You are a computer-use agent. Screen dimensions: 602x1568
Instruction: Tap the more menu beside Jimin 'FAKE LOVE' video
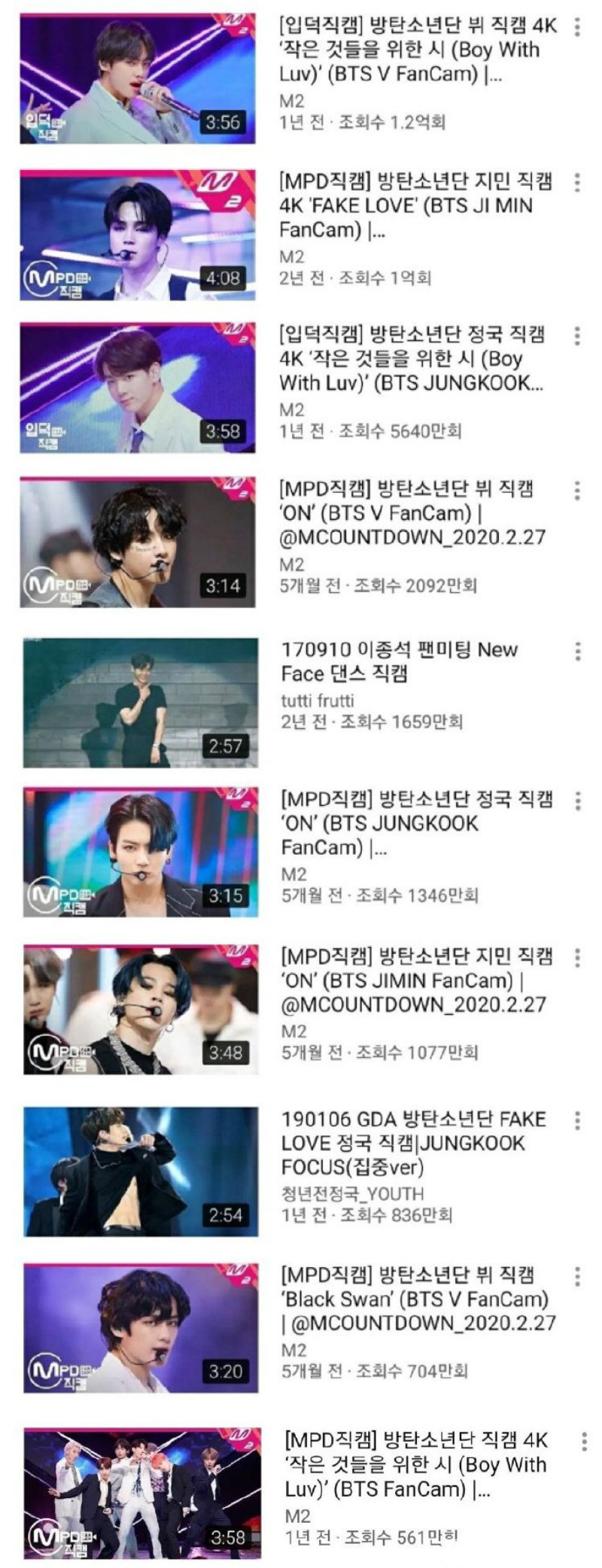tap(577, 183)
